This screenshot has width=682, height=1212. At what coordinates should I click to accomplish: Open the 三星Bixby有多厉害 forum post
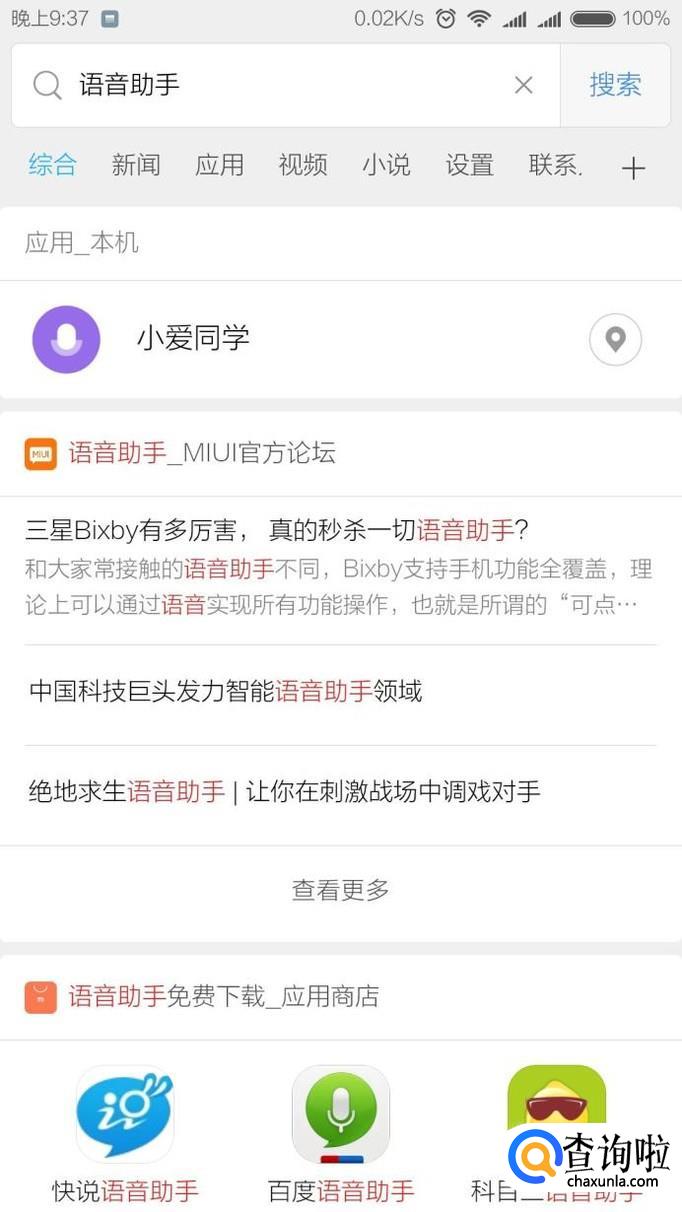[x=340, y=567]
